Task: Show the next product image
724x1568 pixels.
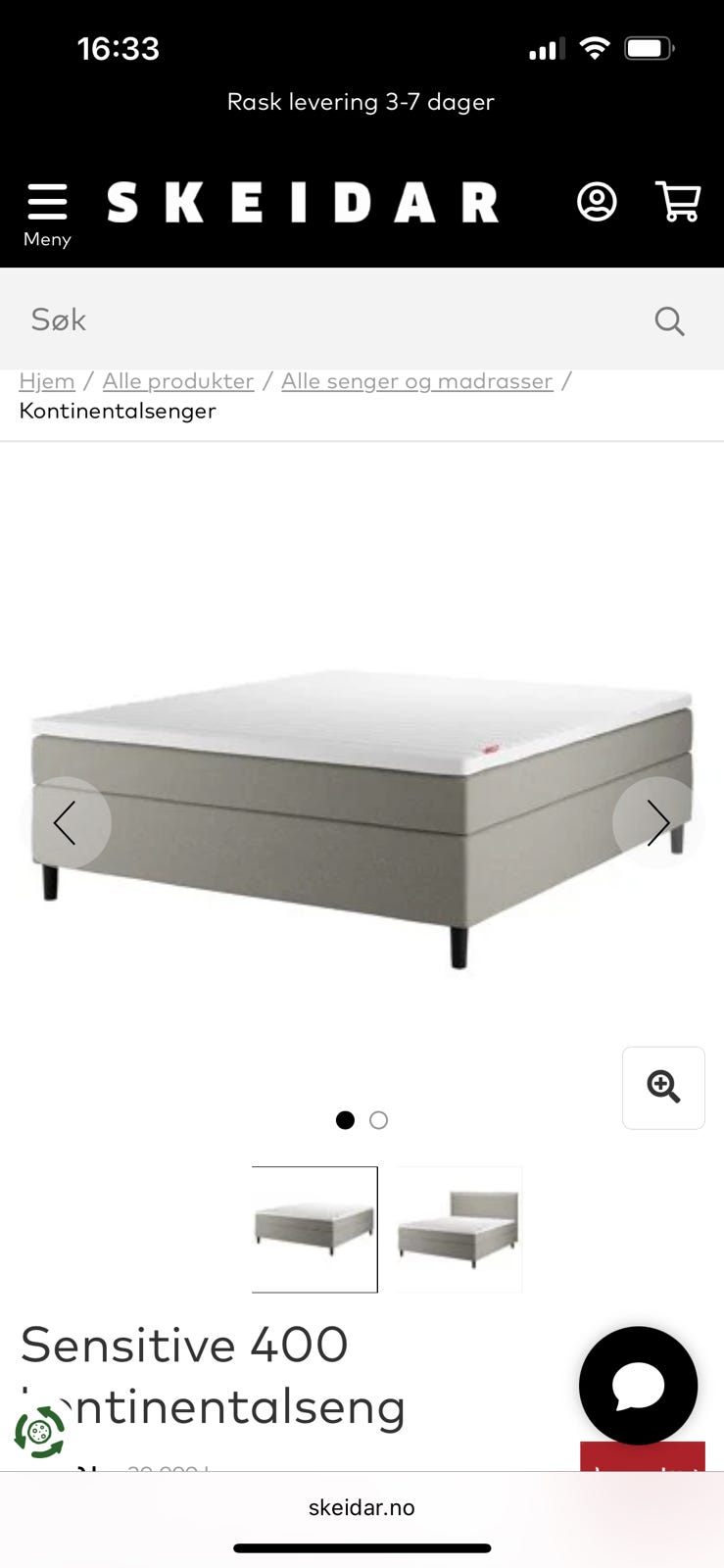Action: (658, 822)
